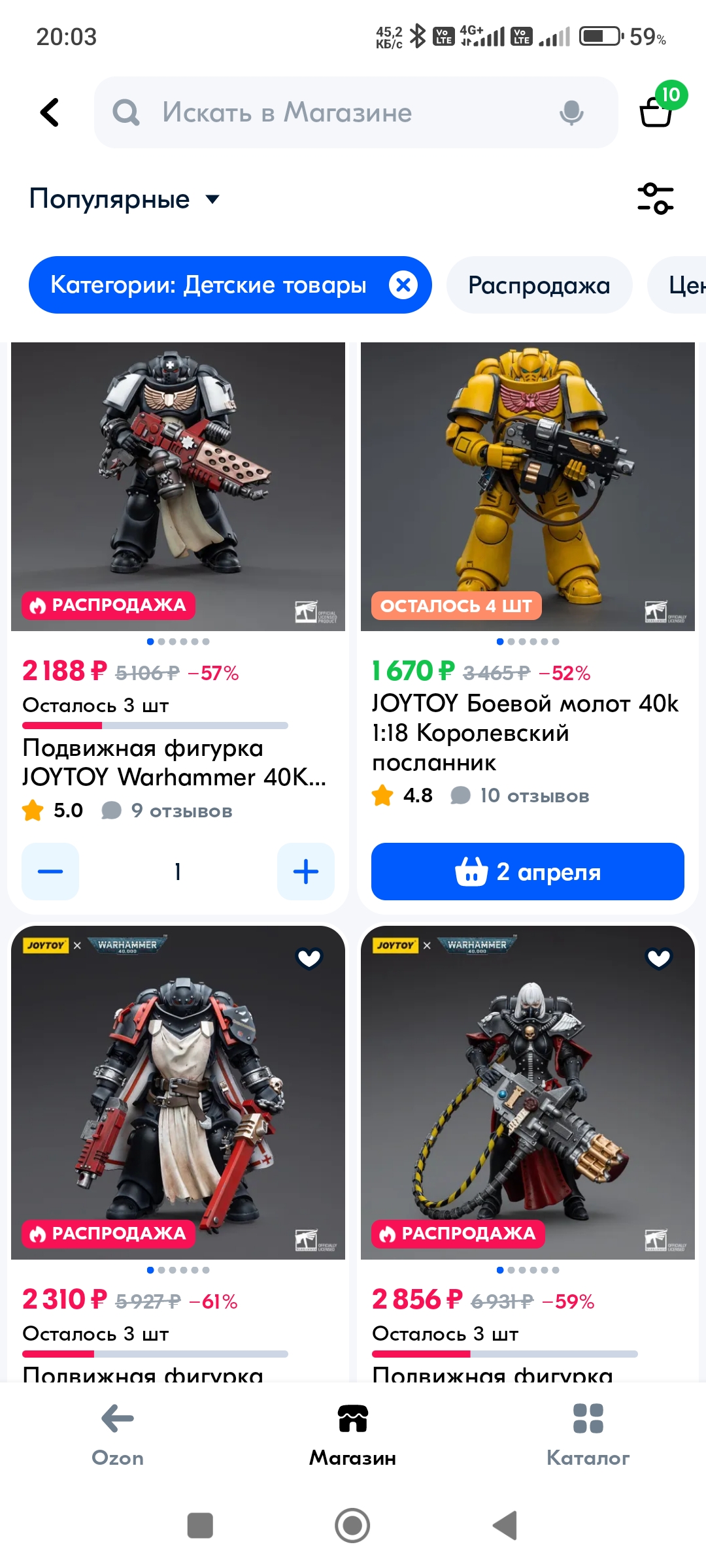Open the "Искать в Магазине" search field
Image resolution: width=706 pixels, height=1568 pixels.
(356, 112)
